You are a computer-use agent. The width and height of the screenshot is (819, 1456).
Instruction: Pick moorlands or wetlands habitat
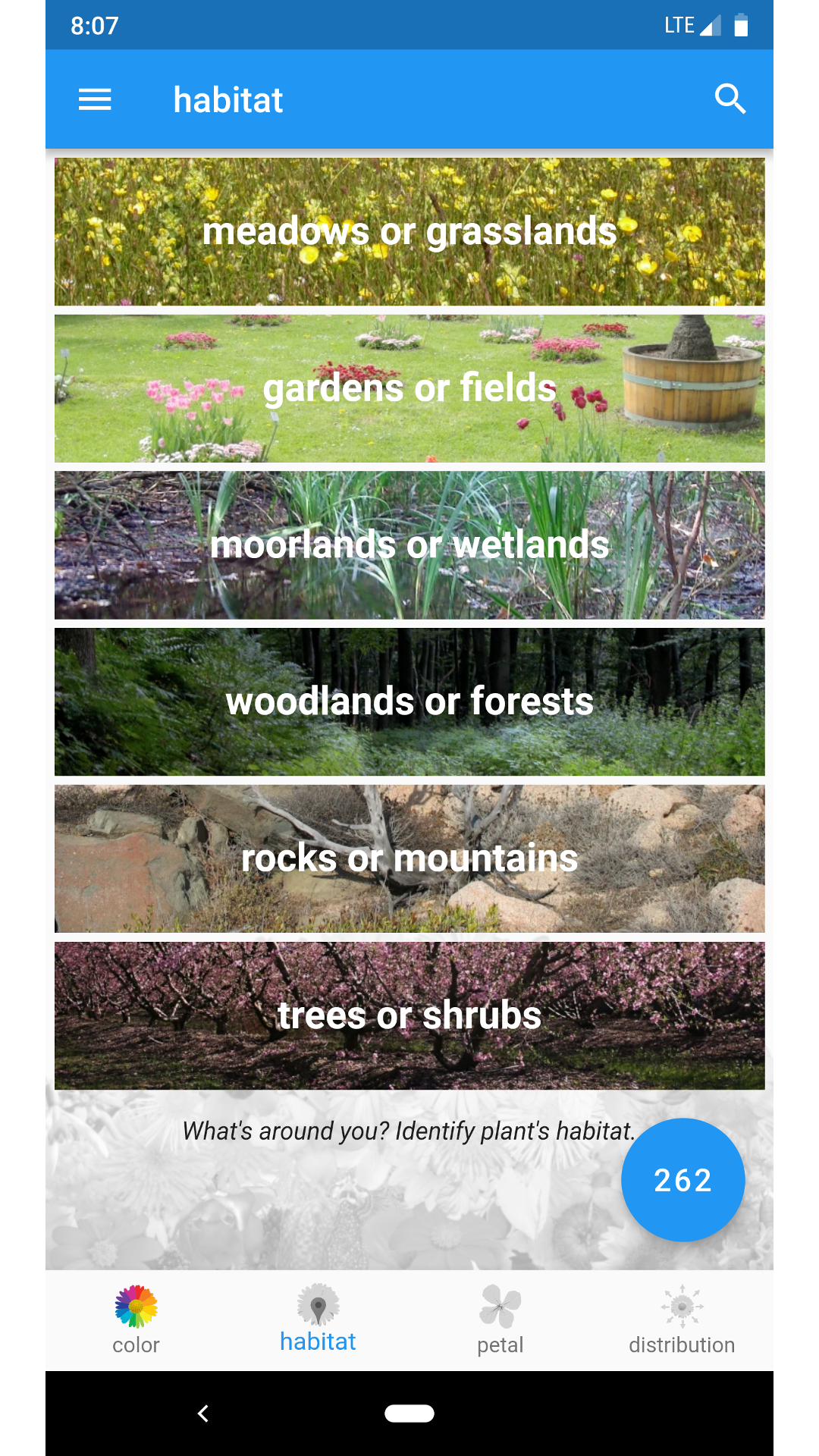pyautogui.click(x=409, y=545)
